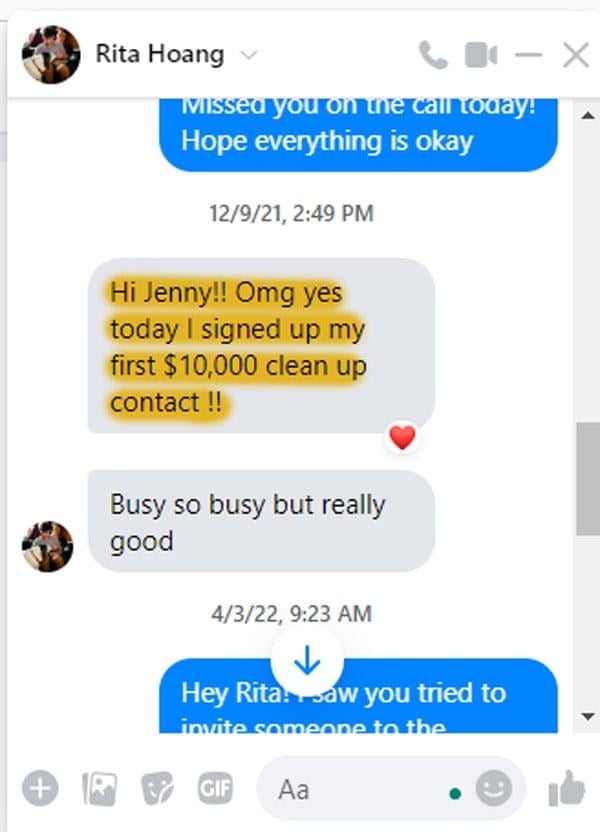Attach a photo or file
This screenshot has height=832, width=600.
(99, 789)
